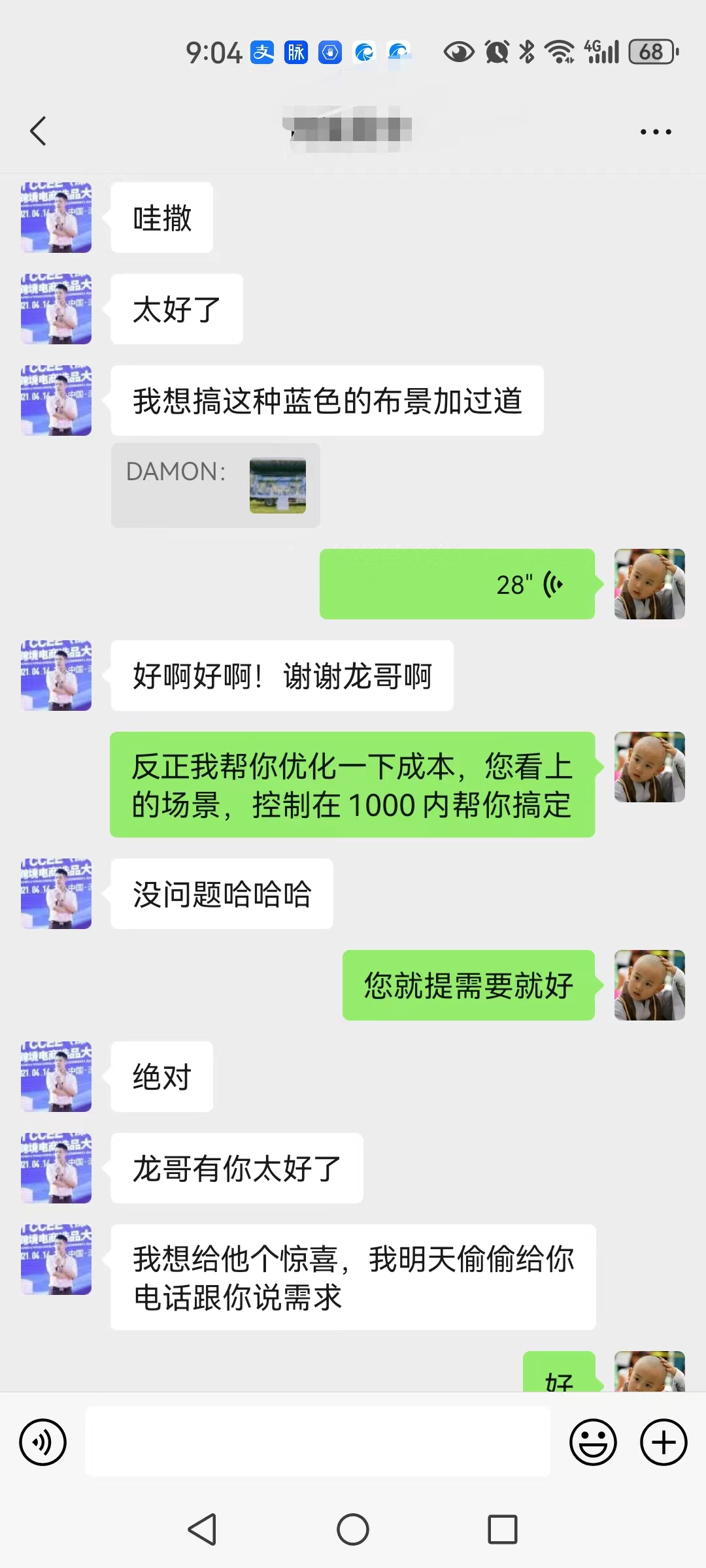
Task: Open the chat info three-dot menu
Action: (656, 131)
